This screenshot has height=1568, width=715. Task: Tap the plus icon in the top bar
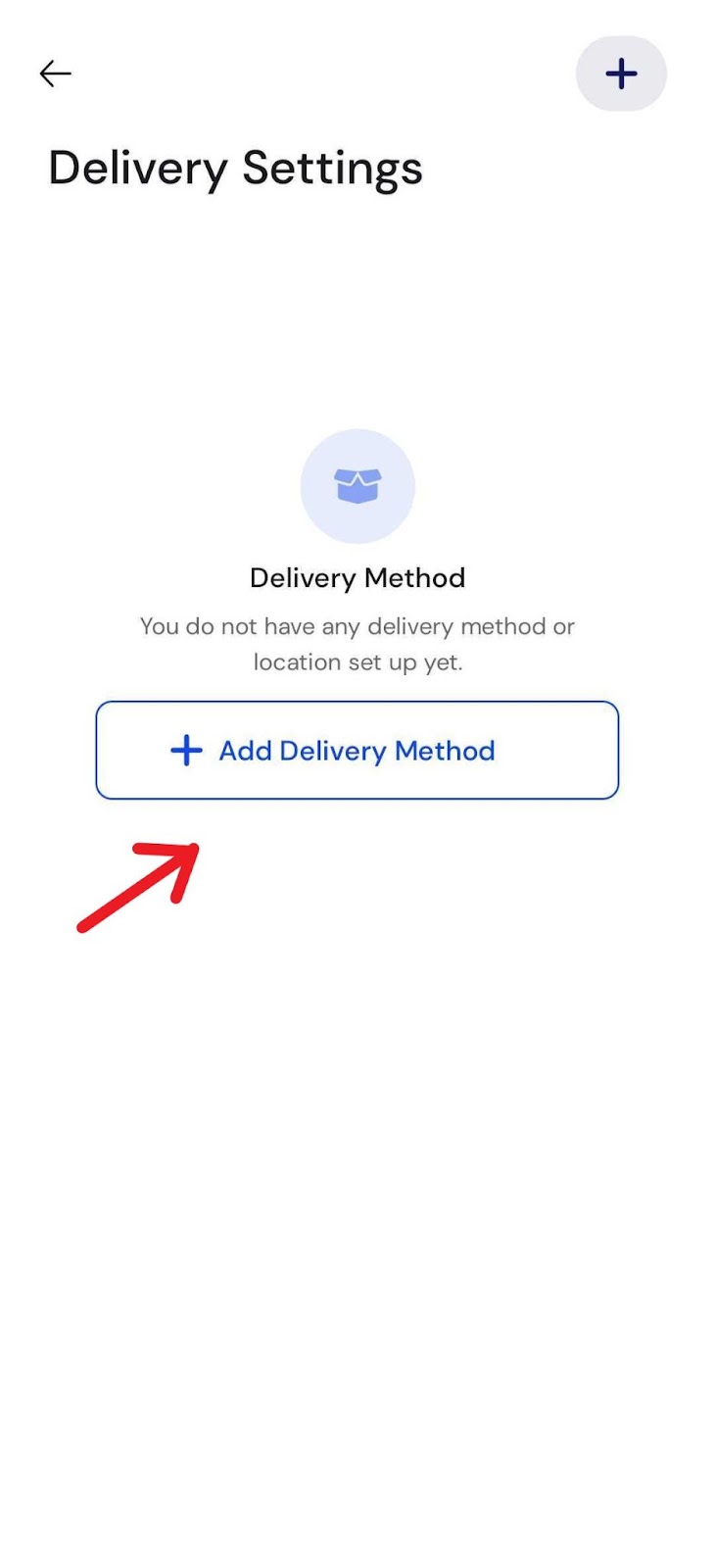click(621, 73)
